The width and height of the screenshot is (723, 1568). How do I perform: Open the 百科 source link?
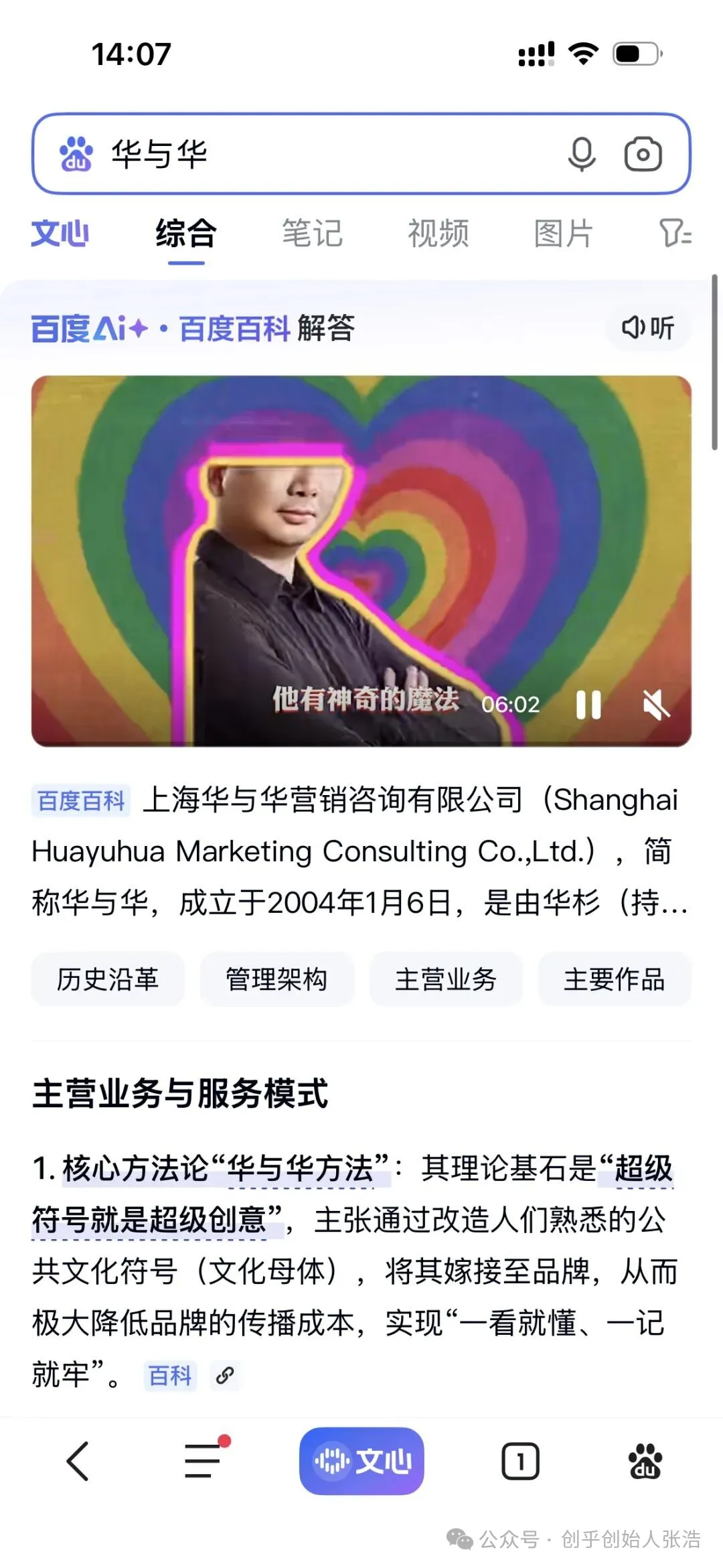(171, 1376)
